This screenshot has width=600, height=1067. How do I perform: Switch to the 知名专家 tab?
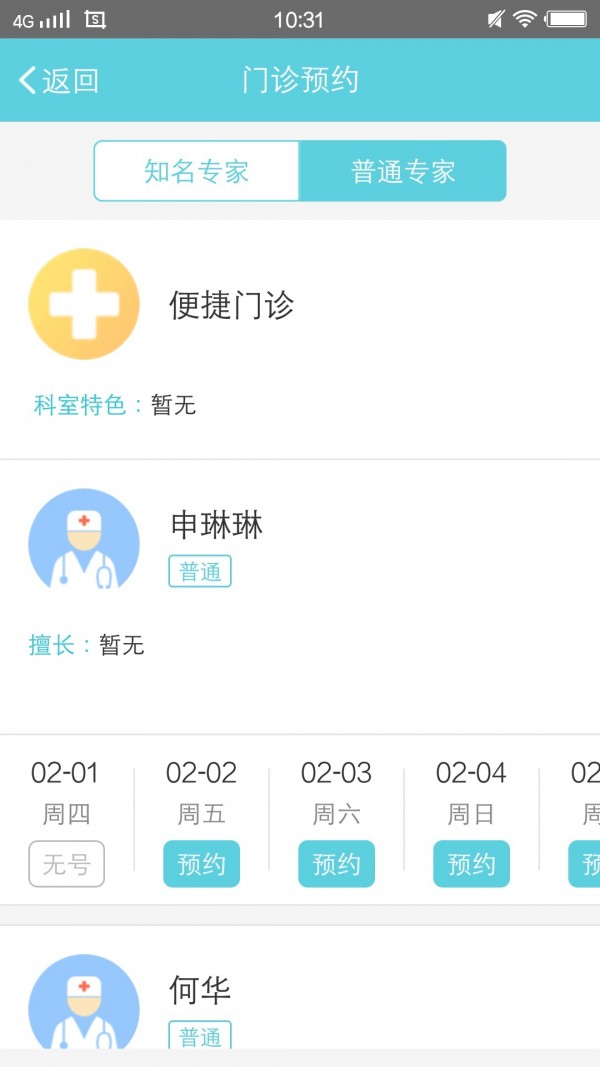(197, 171)
